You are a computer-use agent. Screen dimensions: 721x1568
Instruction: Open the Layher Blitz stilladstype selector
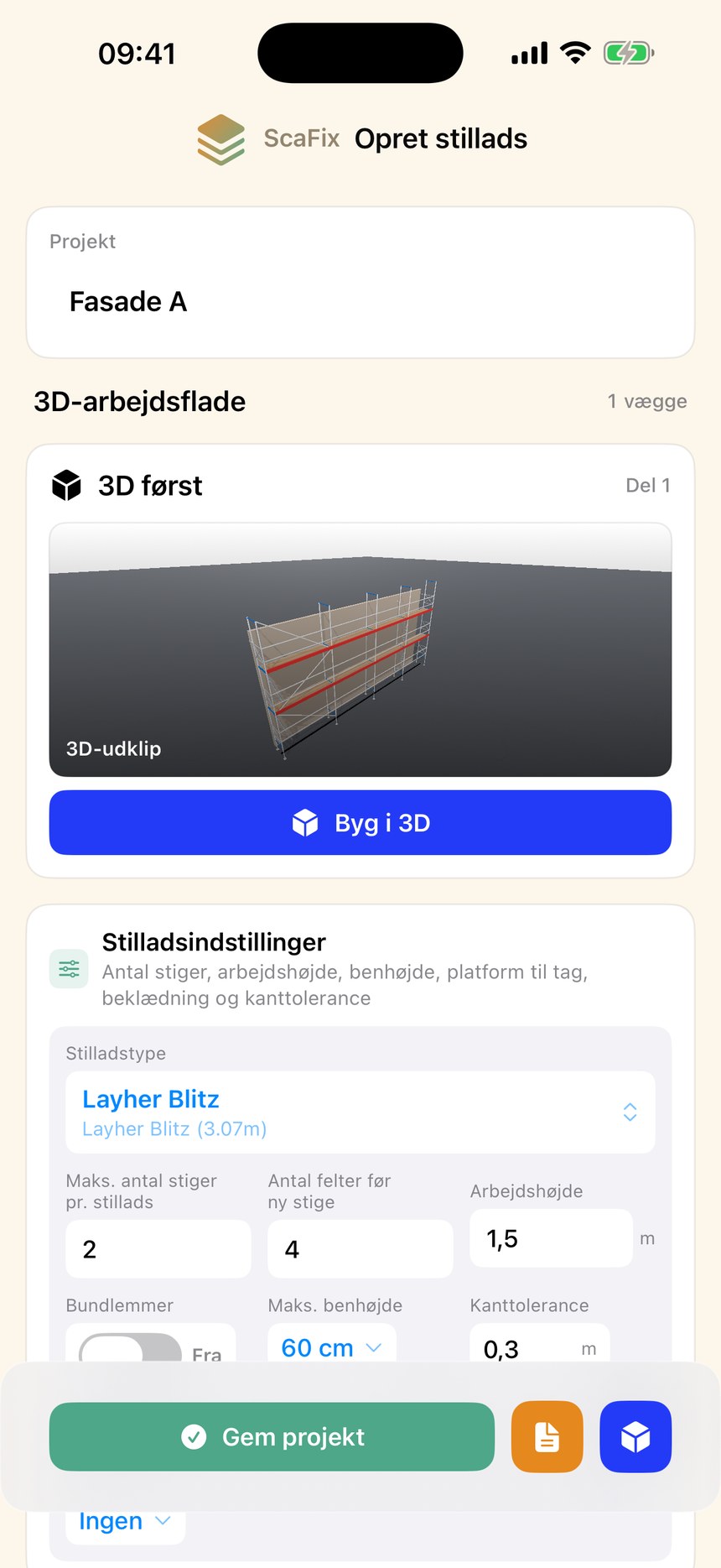tap(359, 1112)
